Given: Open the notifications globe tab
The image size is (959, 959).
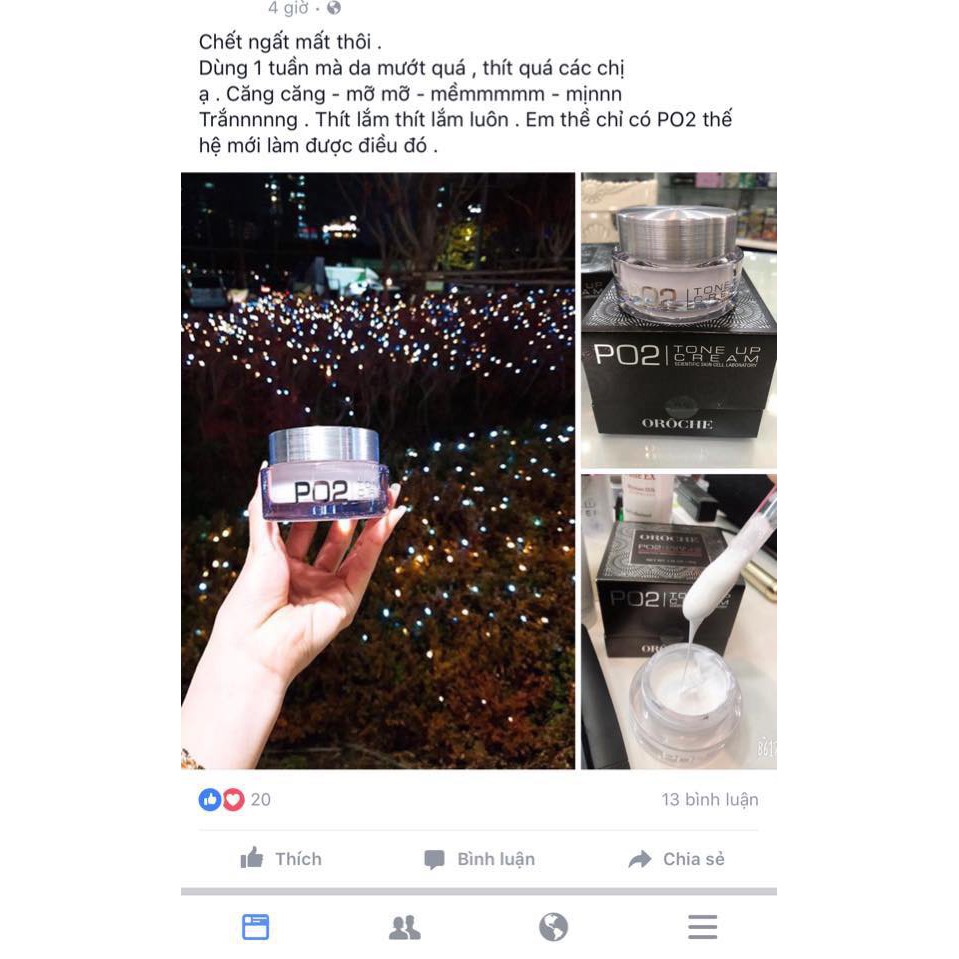Looking at the screenshot, I should point(553,927).
